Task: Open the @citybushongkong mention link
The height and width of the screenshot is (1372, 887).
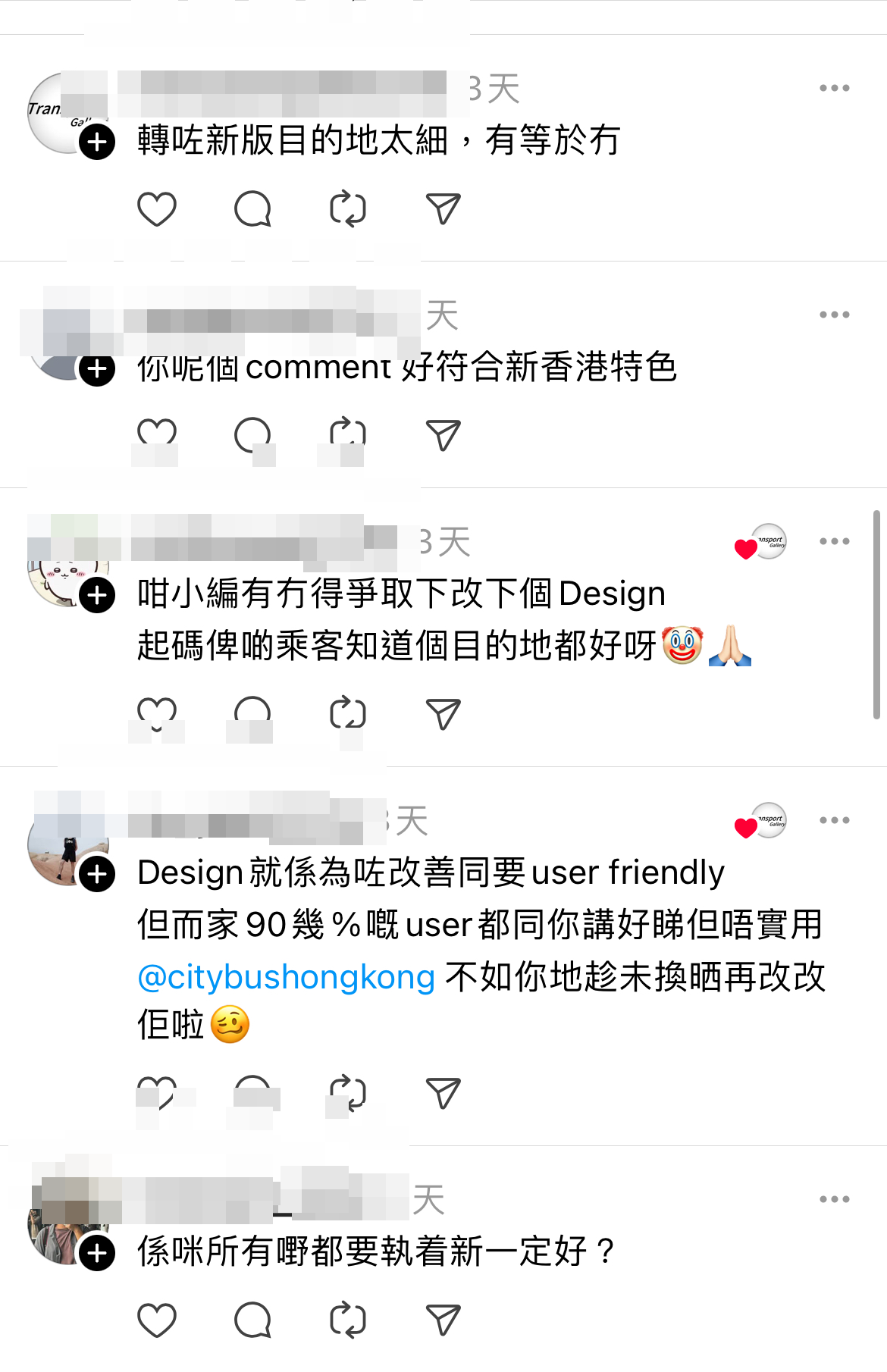Action: (287, 977)
